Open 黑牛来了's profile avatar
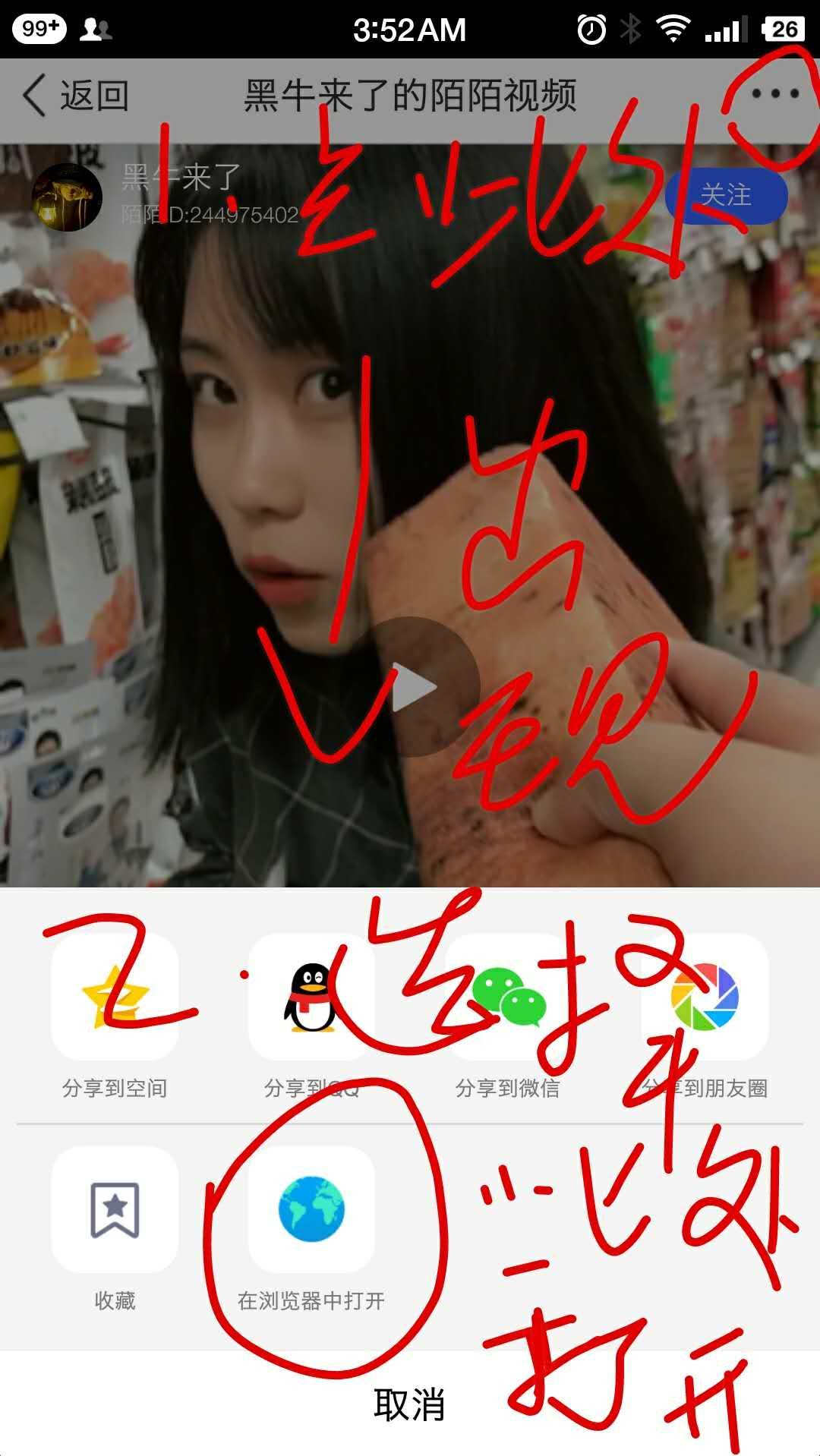 [67, 197]
